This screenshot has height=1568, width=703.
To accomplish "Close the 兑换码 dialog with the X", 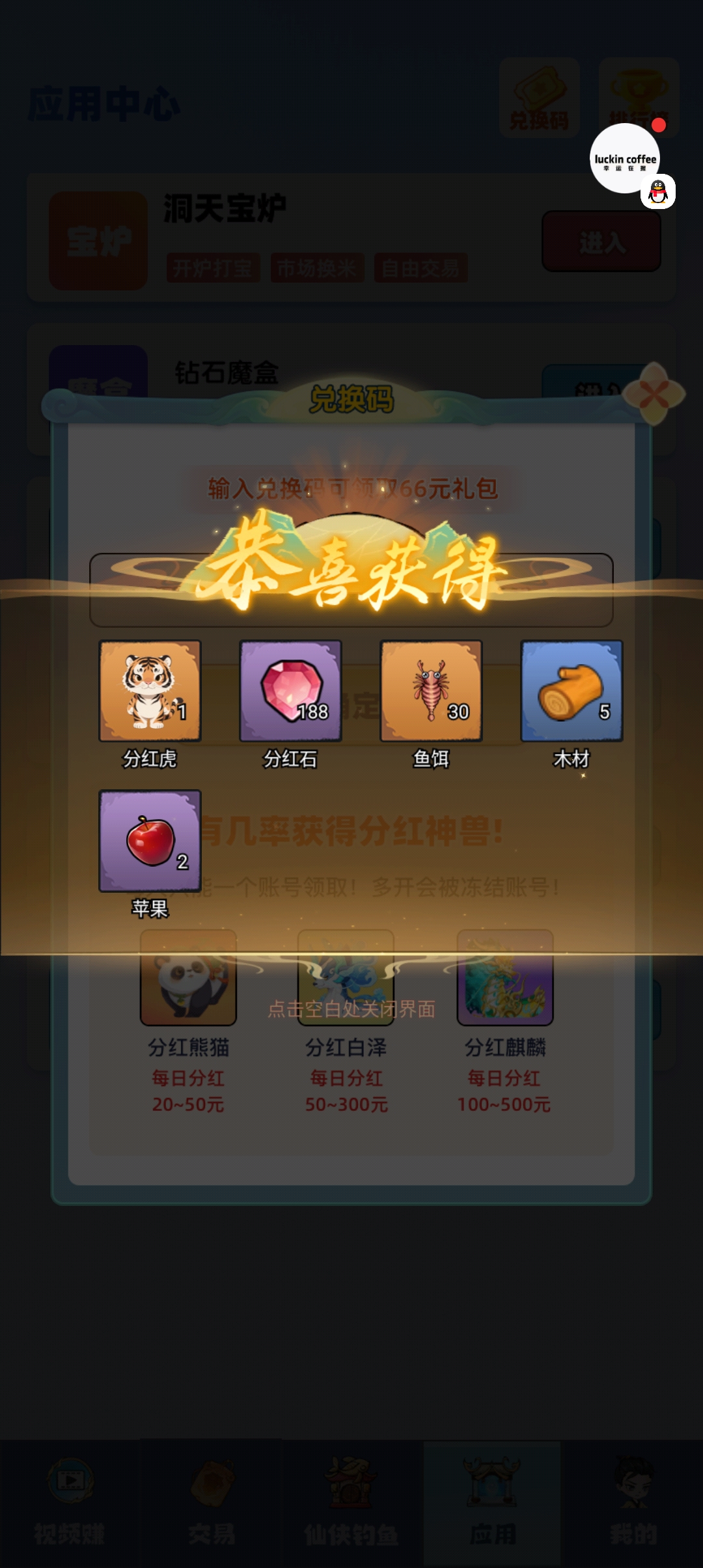I will (654, 394).
